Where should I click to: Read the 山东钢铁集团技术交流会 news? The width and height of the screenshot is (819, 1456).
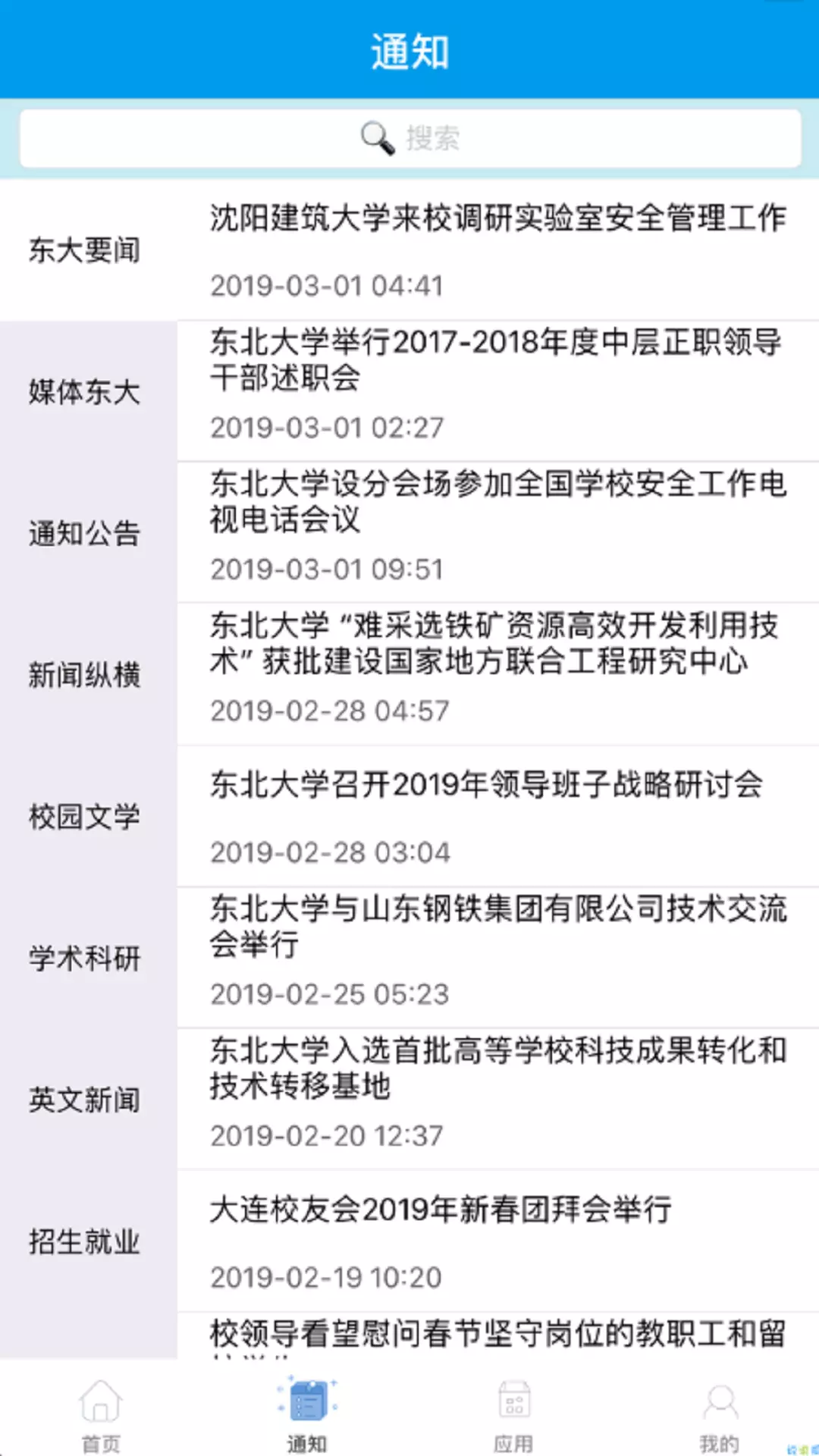[498, 958]
